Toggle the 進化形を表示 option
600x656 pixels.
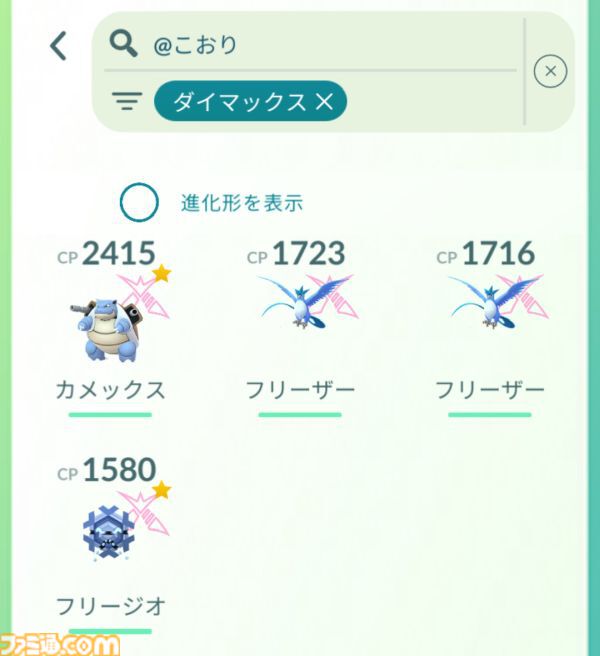point(139,203)
